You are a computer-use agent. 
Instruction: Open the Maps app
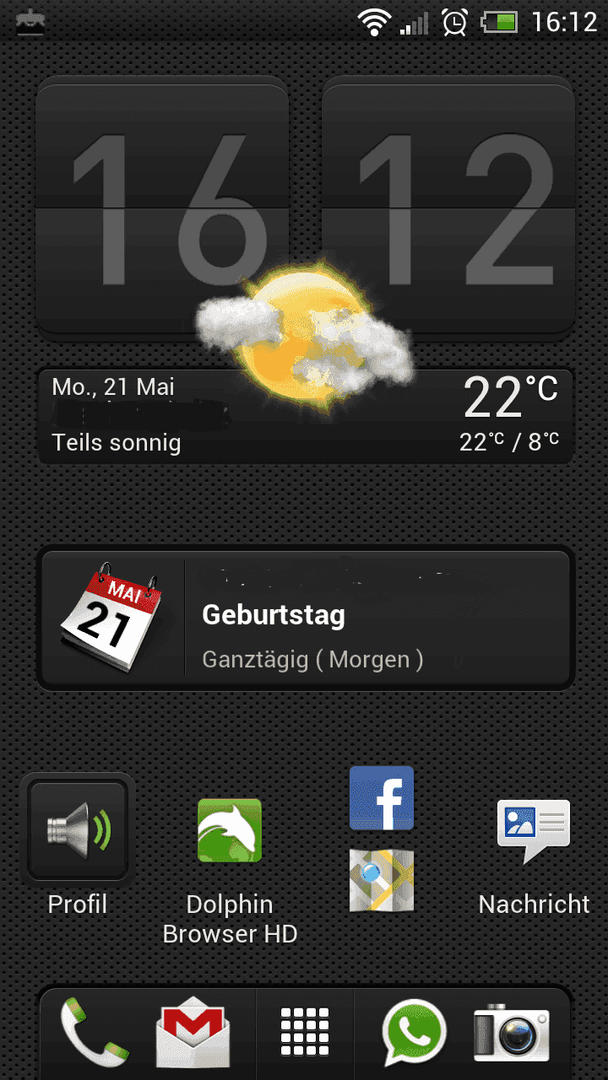[x=381, y=880]
